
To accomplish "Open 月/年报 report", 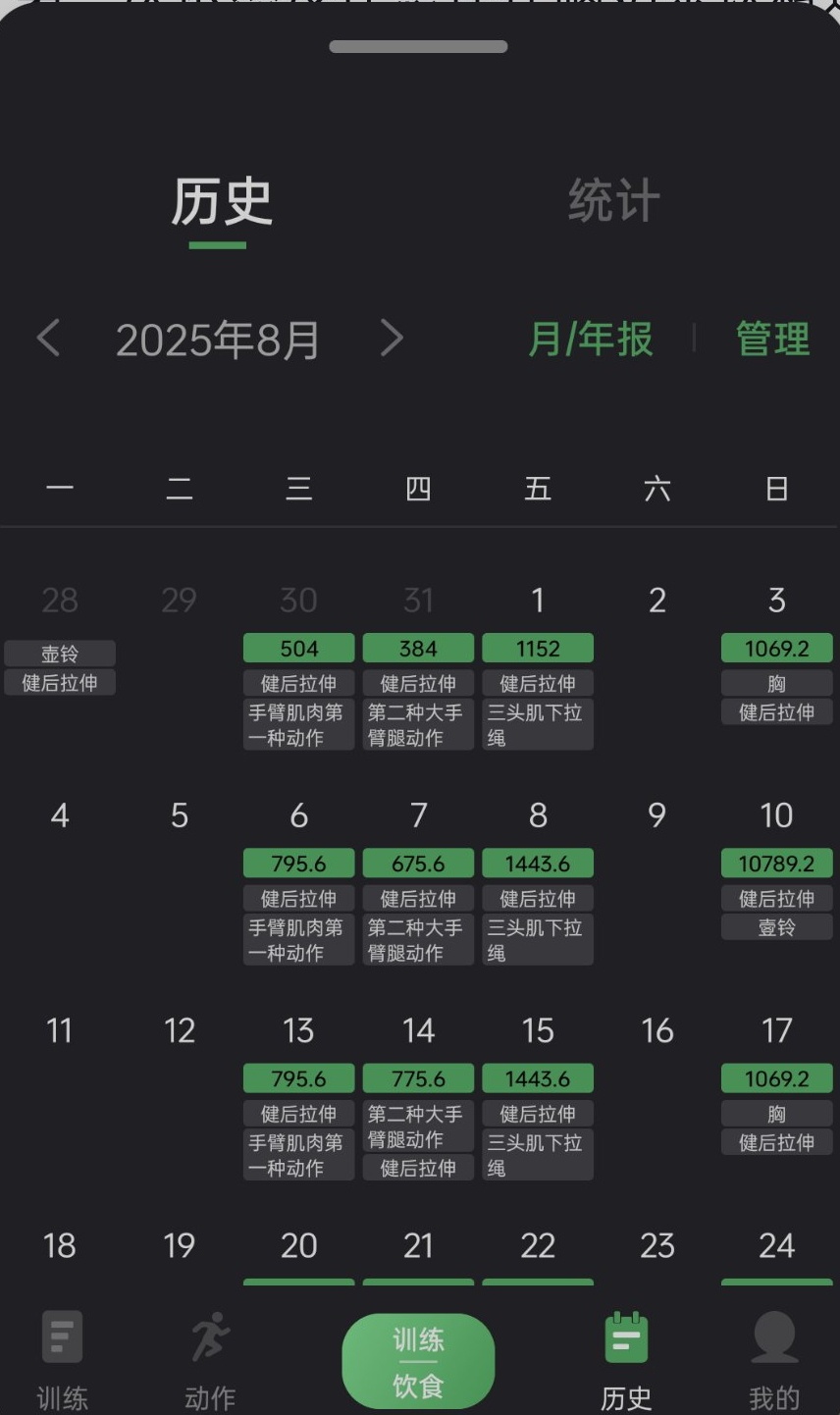I will 590,340.
